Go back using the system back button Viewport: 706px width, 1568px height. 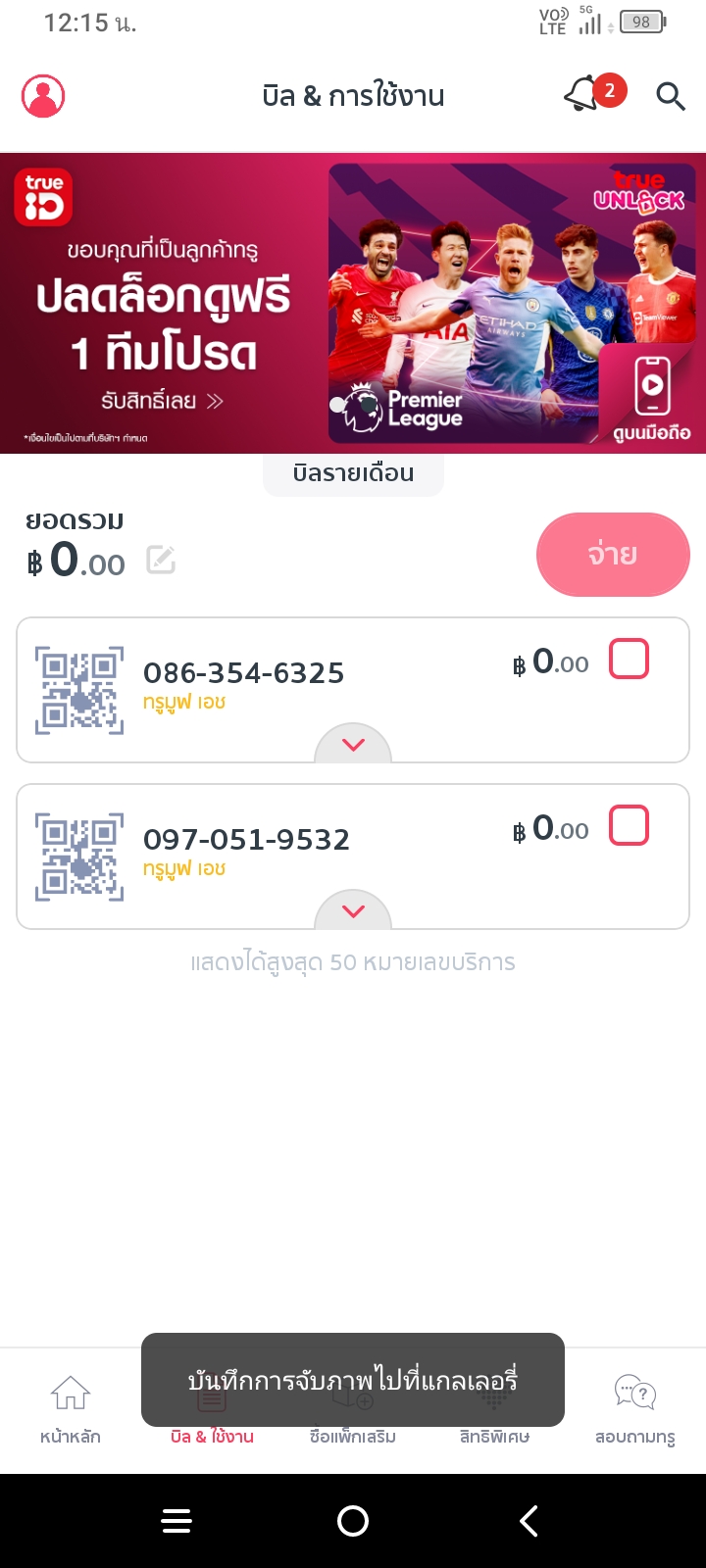(529, 1521)
